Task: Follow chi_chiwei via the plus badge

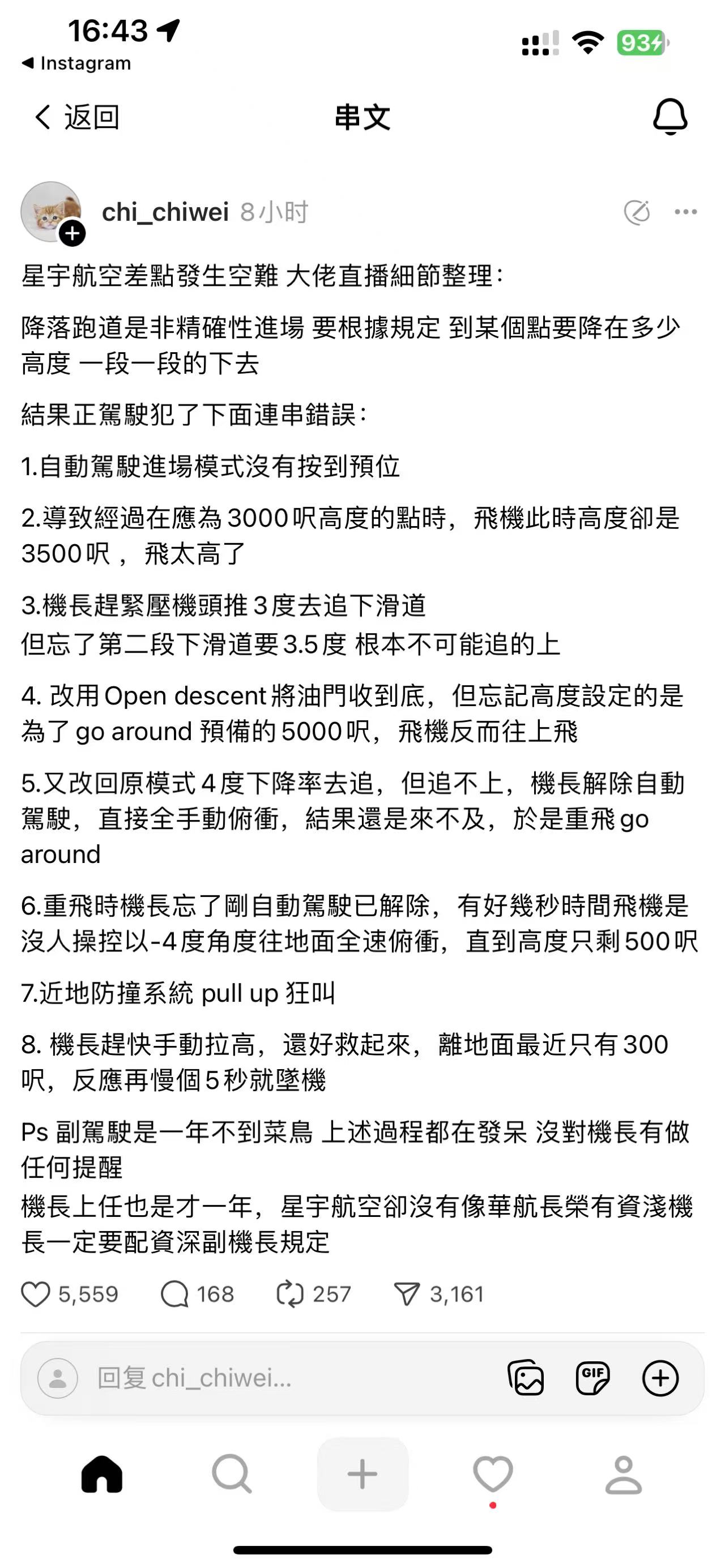Action: point(72,233)
